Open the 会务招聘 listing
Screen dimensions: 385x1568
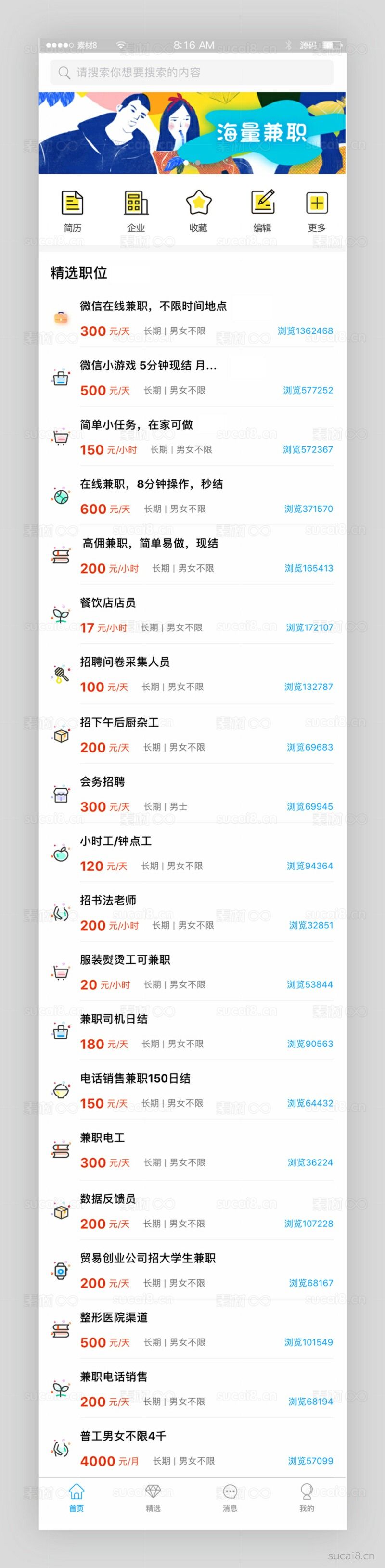192,794
